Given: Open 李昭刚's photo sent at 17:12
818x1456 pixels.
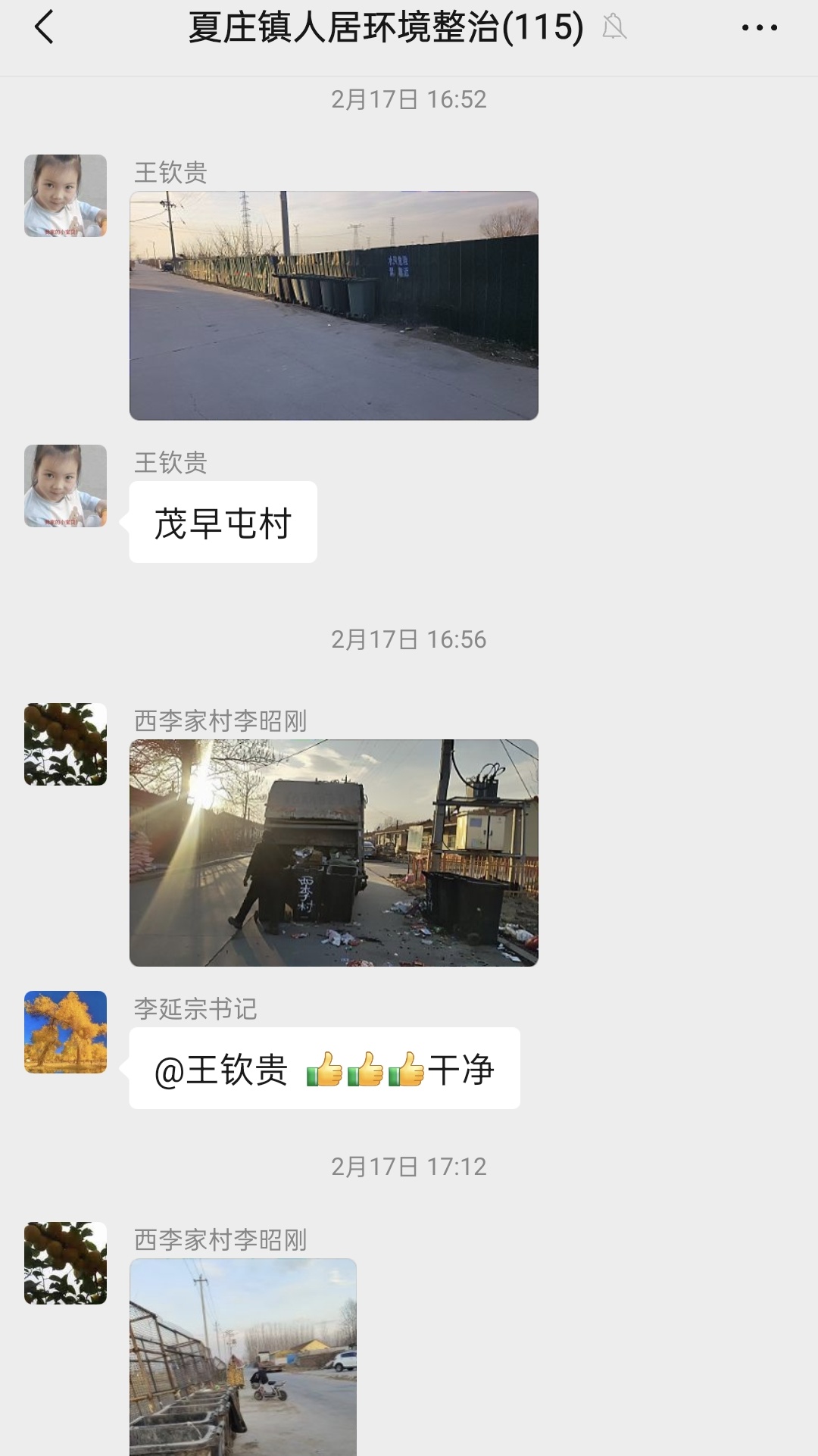Looking at the screenshot, I should pyautogui.click(x=242, y=1356).
